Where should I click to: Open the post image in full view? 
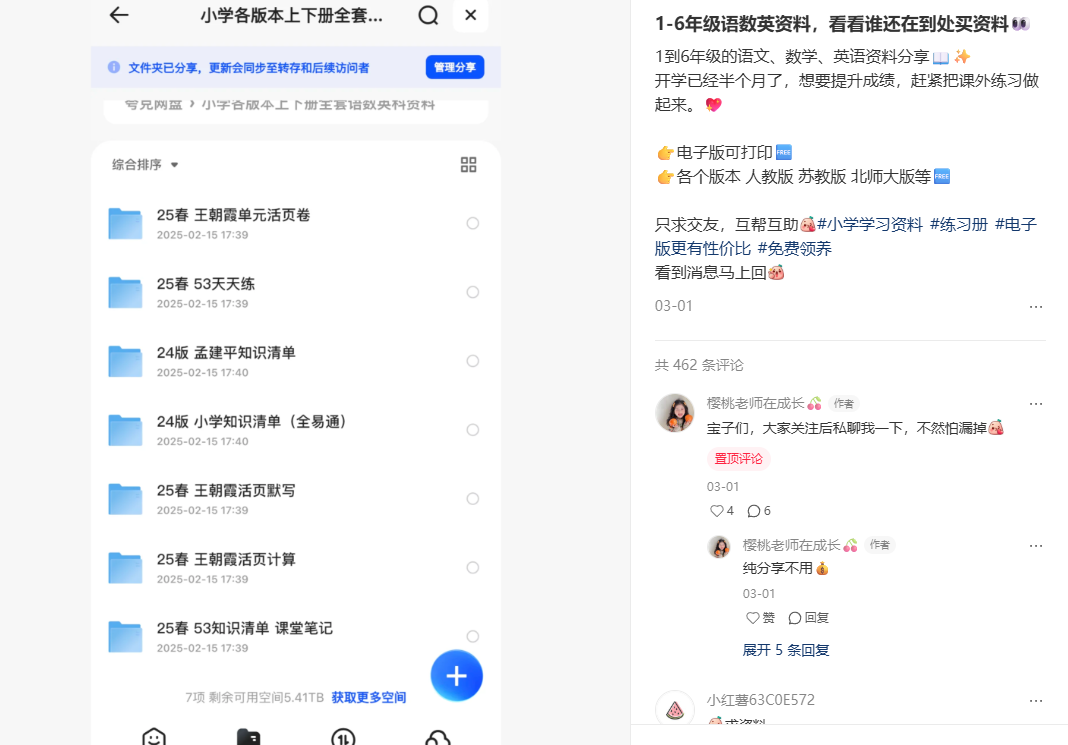tap(296, 400)
